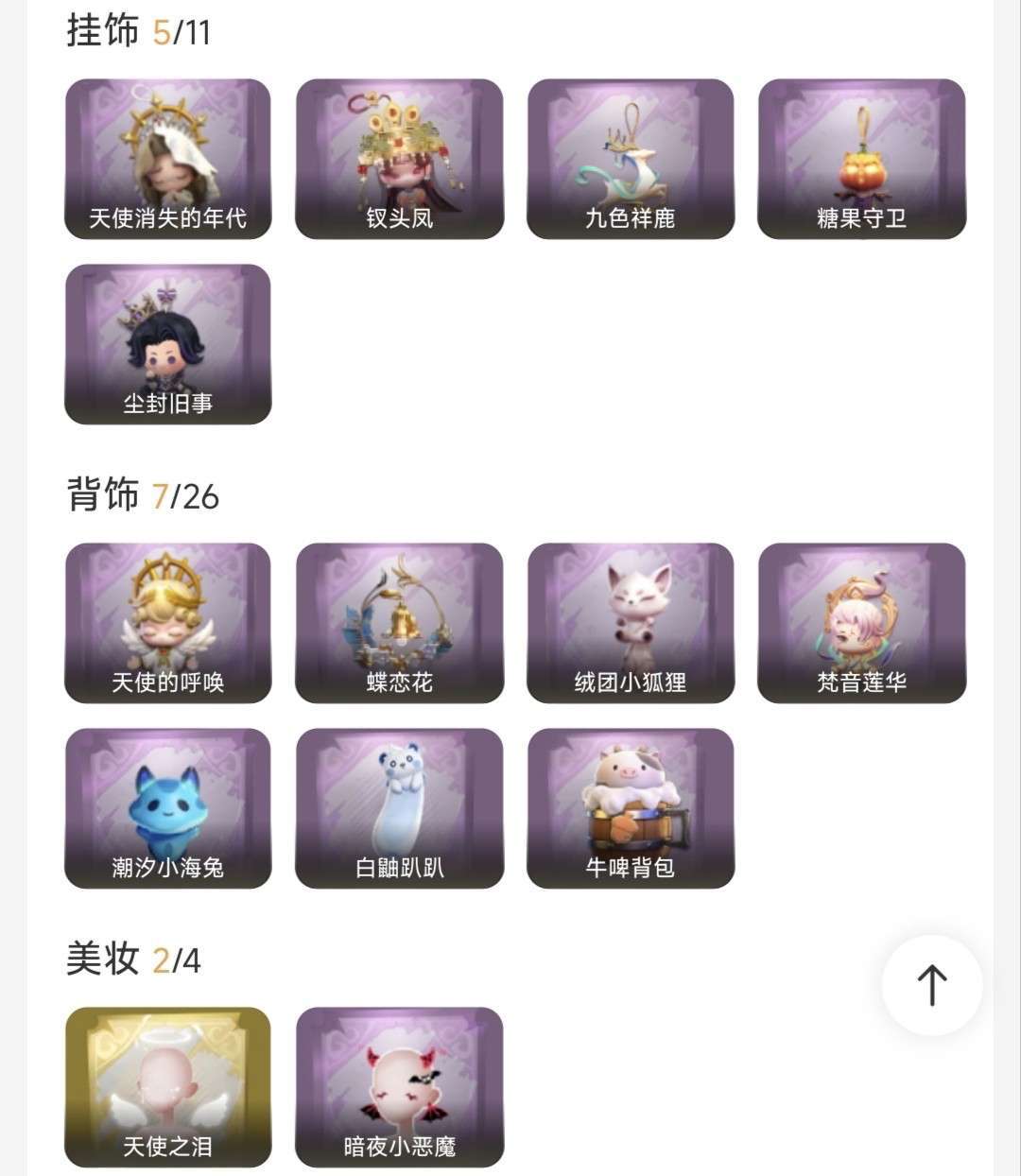The image size is (1021, 1176).
Task: View the 九色祥鹿 pendant
Action: [631, 159]
